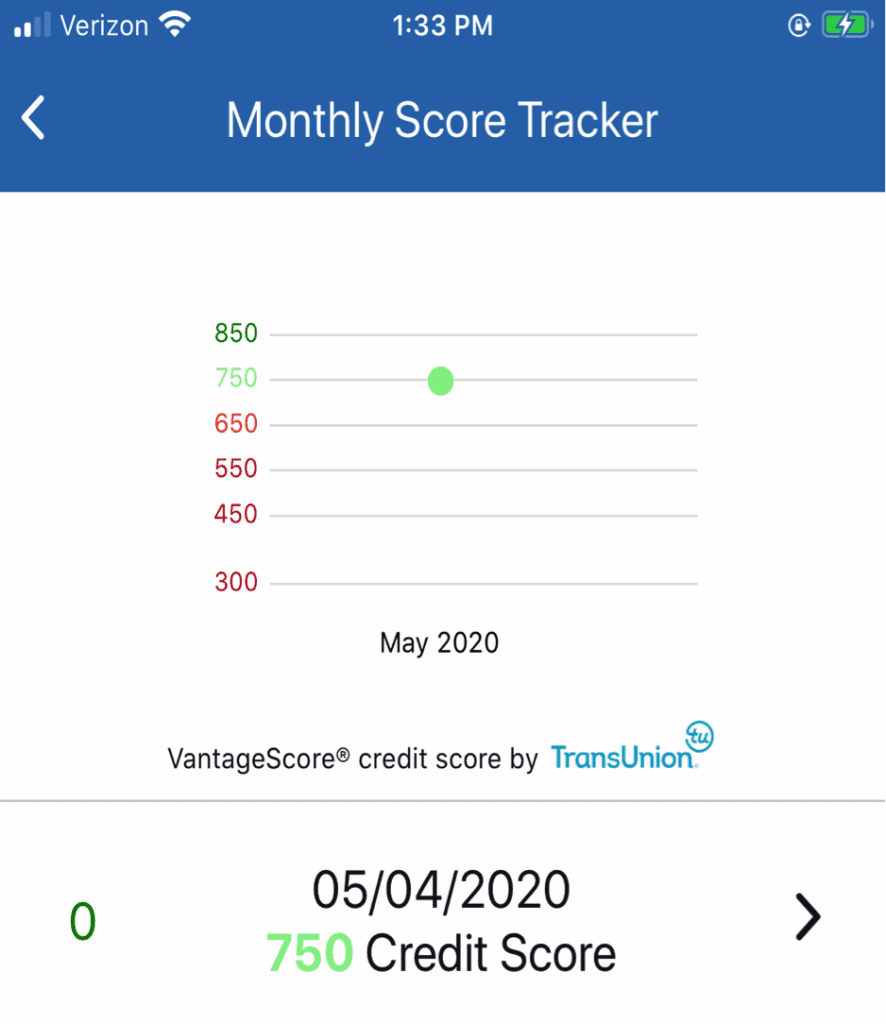Select the Monthly Score Tracker title
The image size is (886, 1024).
tap(442, 120)
